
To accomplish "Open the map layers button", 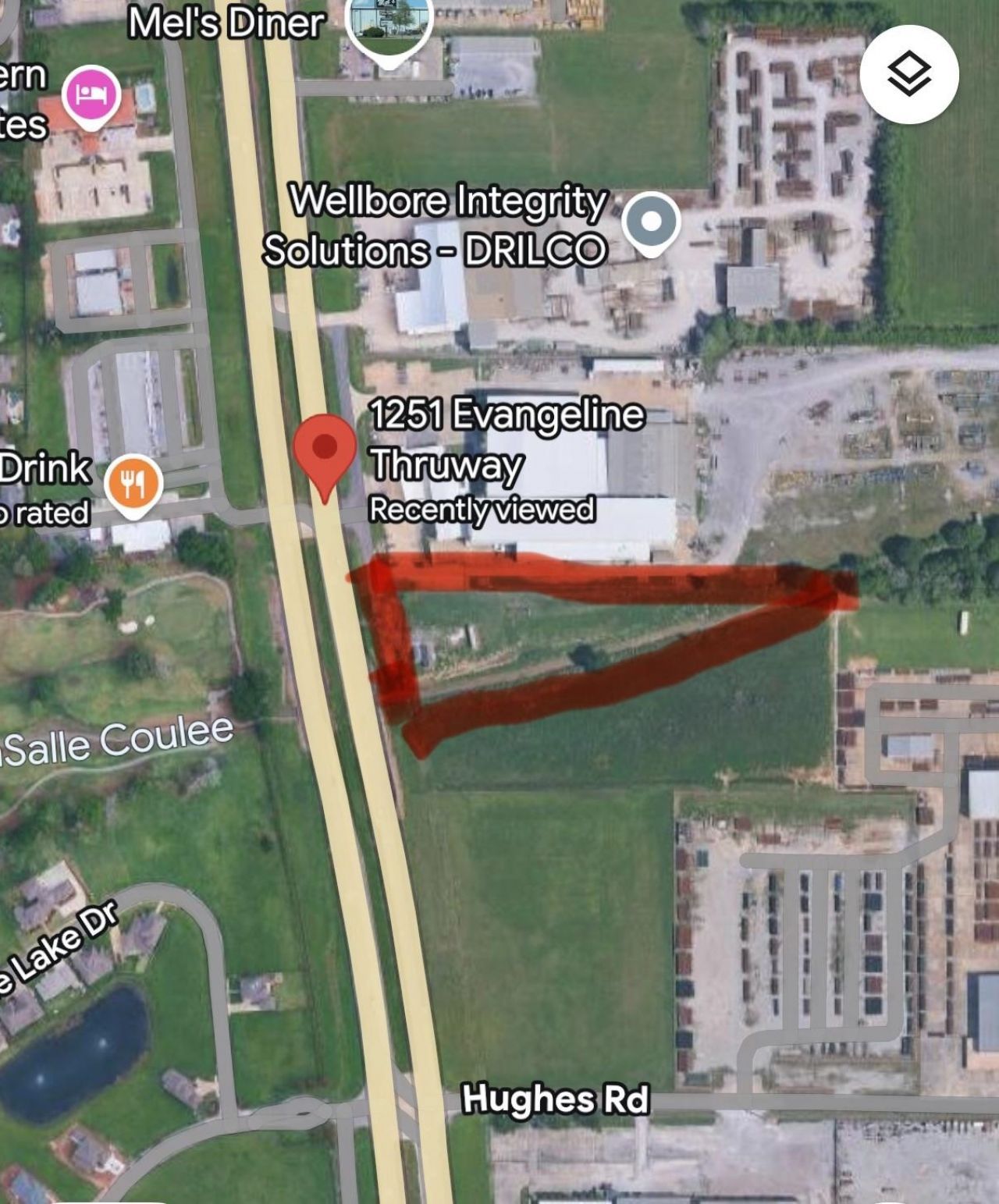I will tap(909, 74).
